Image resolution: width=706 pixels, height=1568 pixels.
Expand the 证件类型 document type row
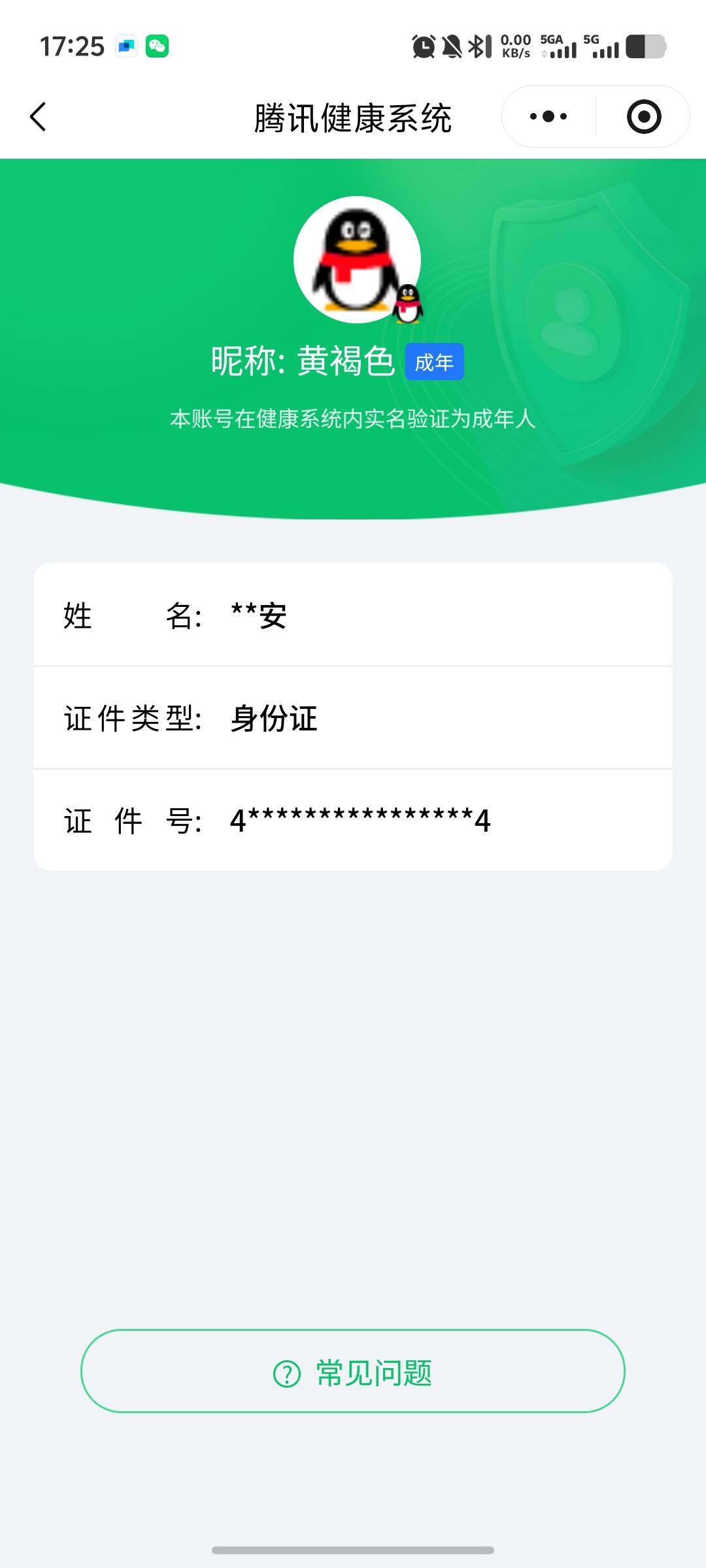point(353,719)
